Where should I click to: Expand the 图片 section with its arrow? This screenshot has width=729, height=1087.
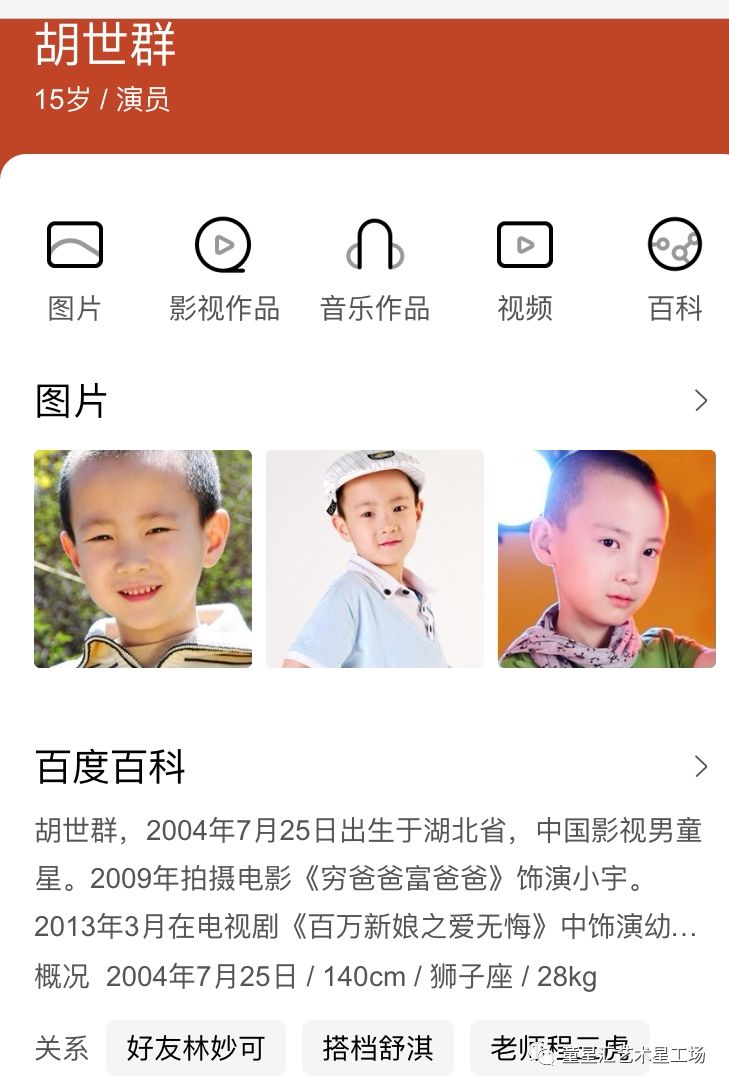[x=701, y=401]
